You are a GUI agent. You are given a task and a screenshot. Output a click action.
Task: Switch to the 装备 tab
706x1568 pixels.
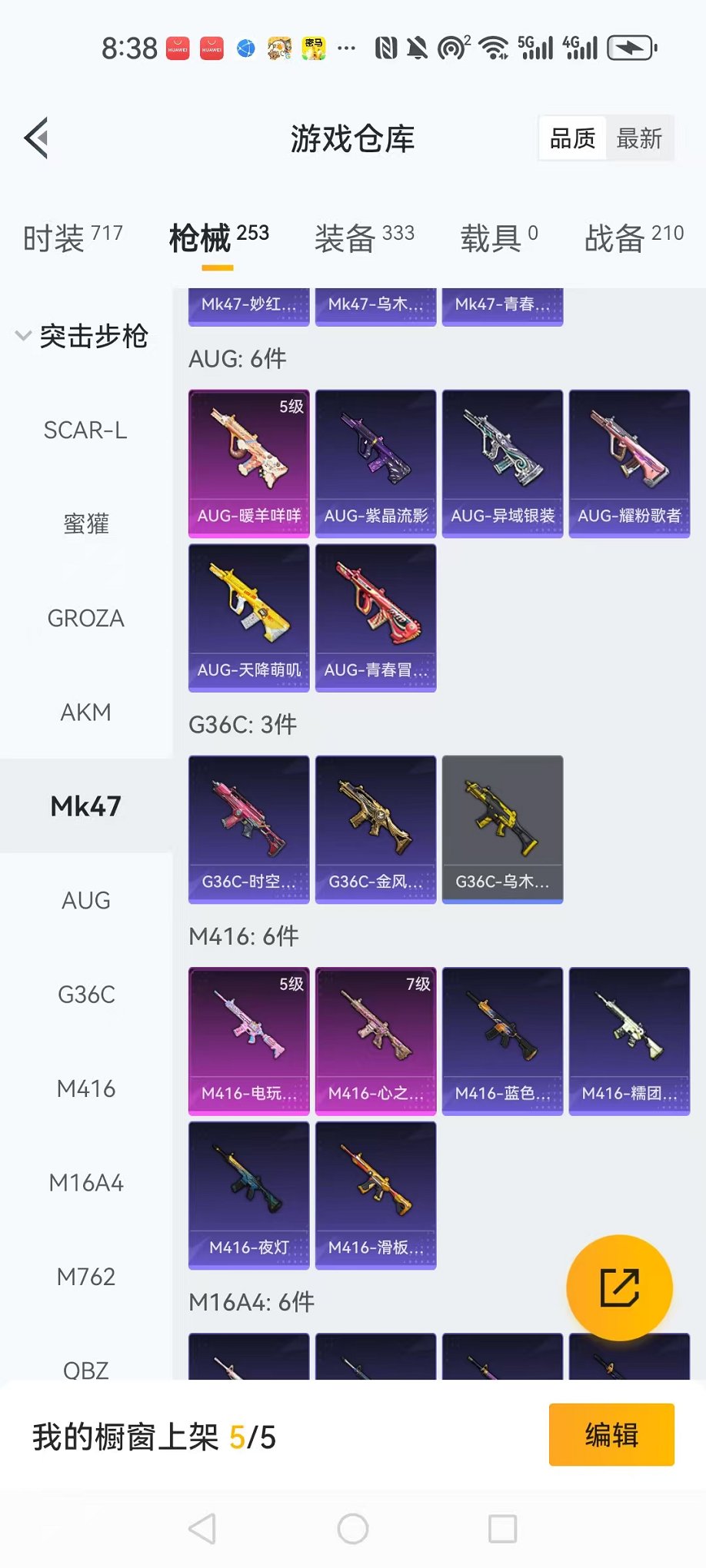(x=364, y=238)
